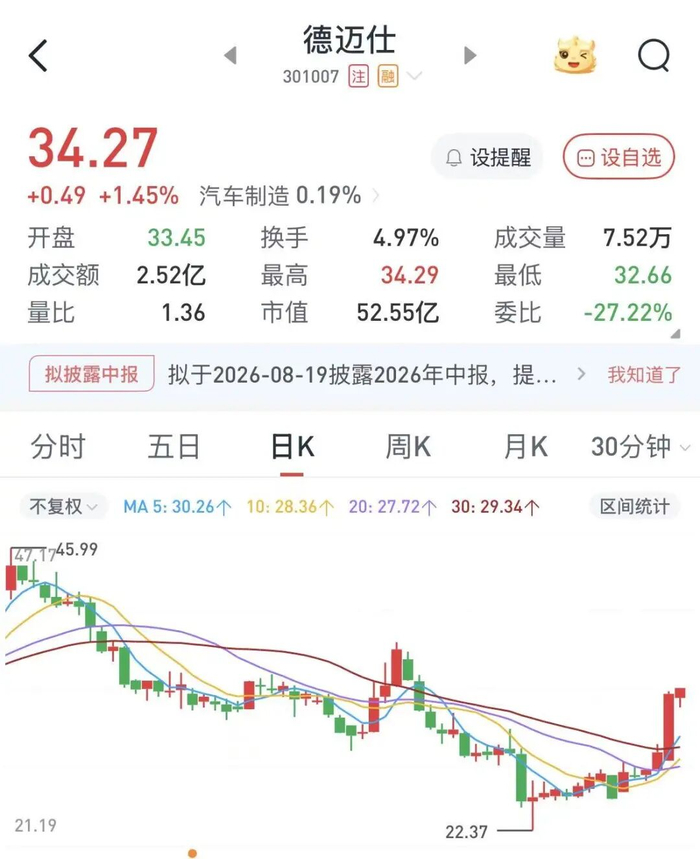Switch to the 周K chart tab

[409, 446]
